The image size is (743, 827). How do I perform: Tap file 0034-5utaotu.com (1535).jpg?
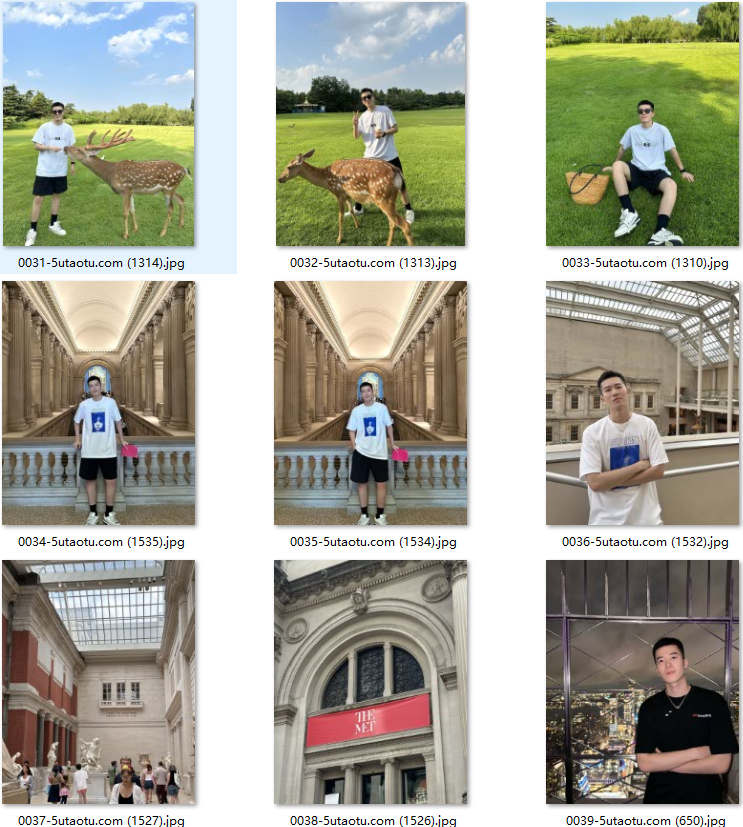point(98,403)
